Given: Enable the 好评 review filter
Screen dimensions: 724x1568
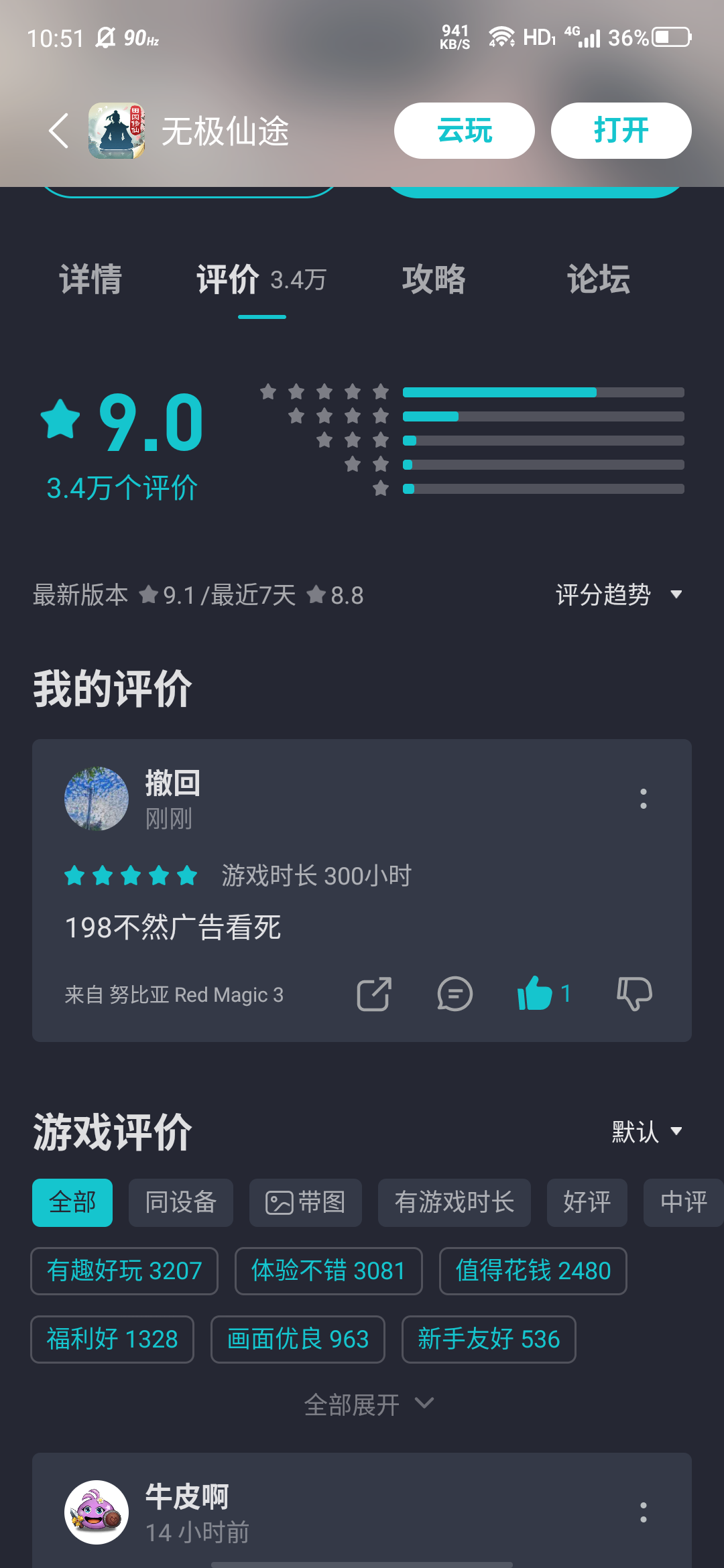Looking at the screenshot, I should (x=587, y=1202).
